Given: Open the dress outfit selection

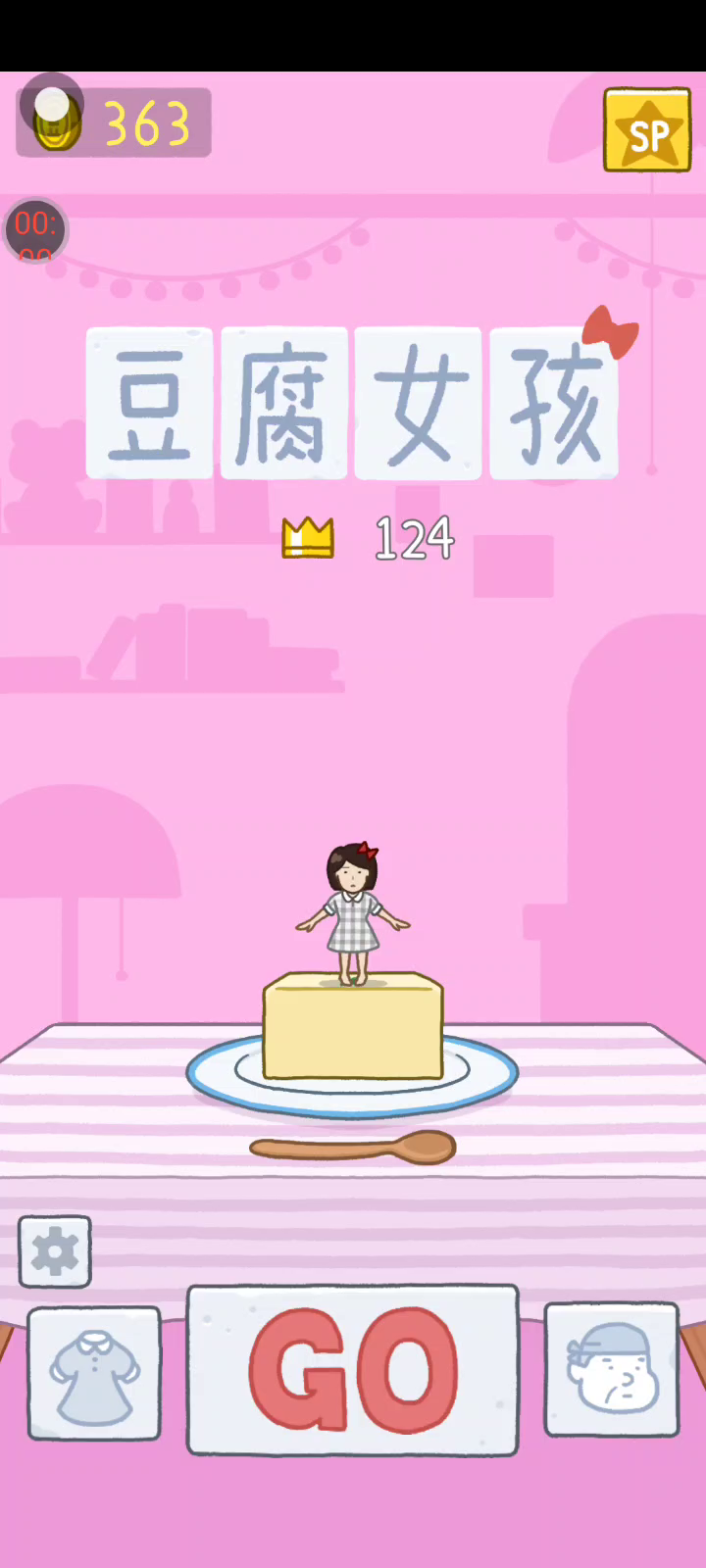Looking at the screenshot, I should click(94, 1372).
